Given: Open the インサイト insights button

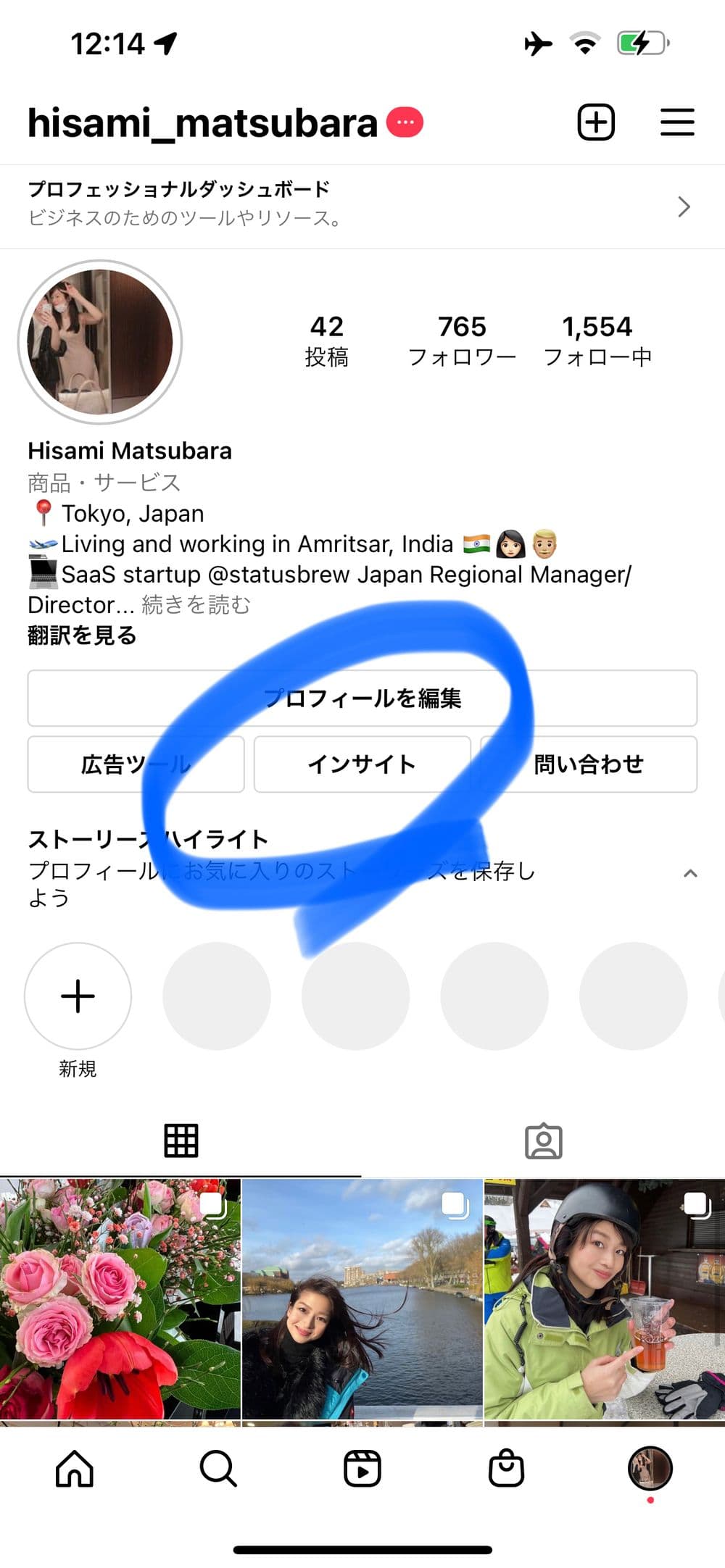Looking at the screenshot, I should point(362,764).
